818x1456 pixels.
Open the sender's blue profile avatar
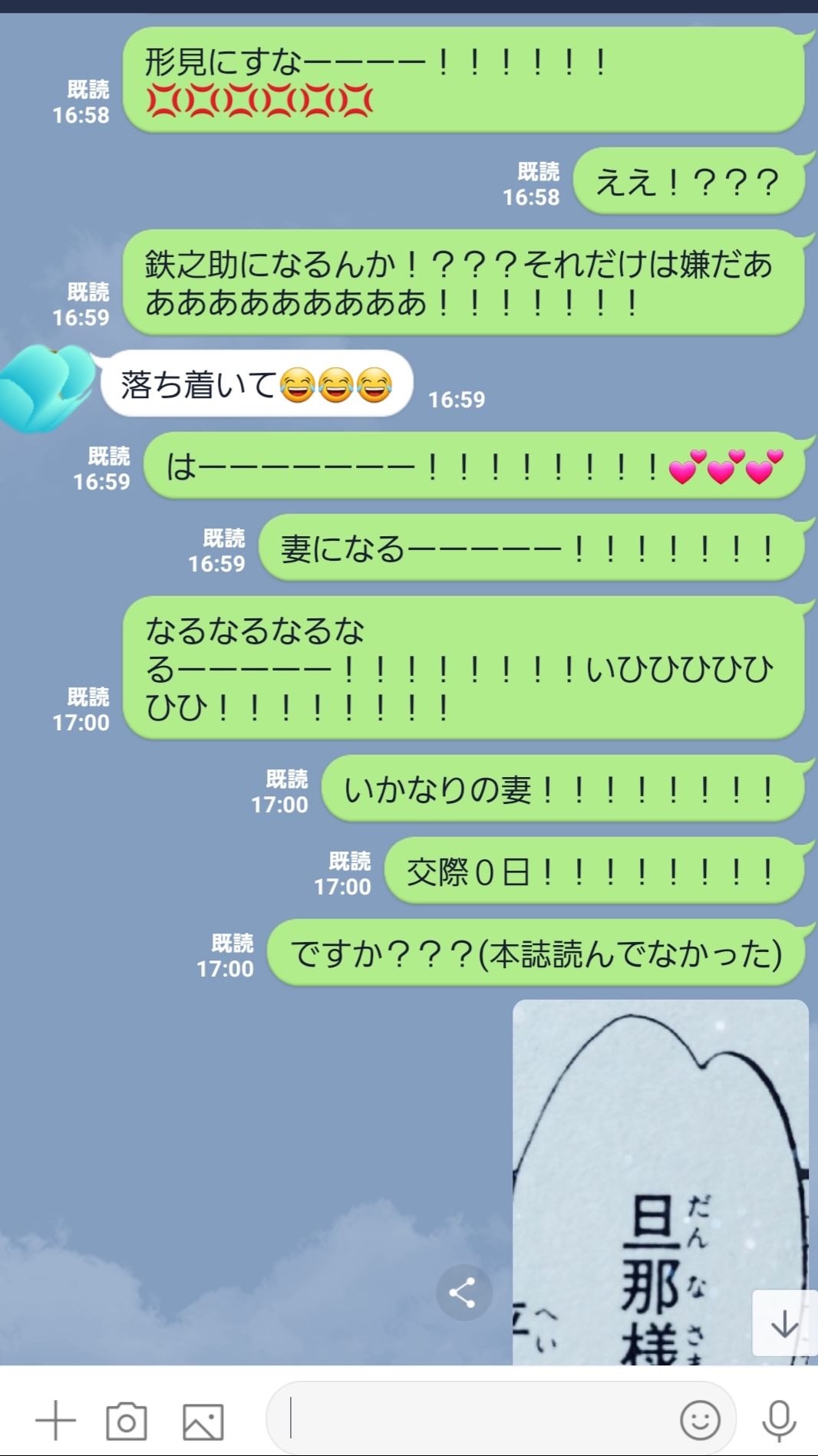click(48, 387)
